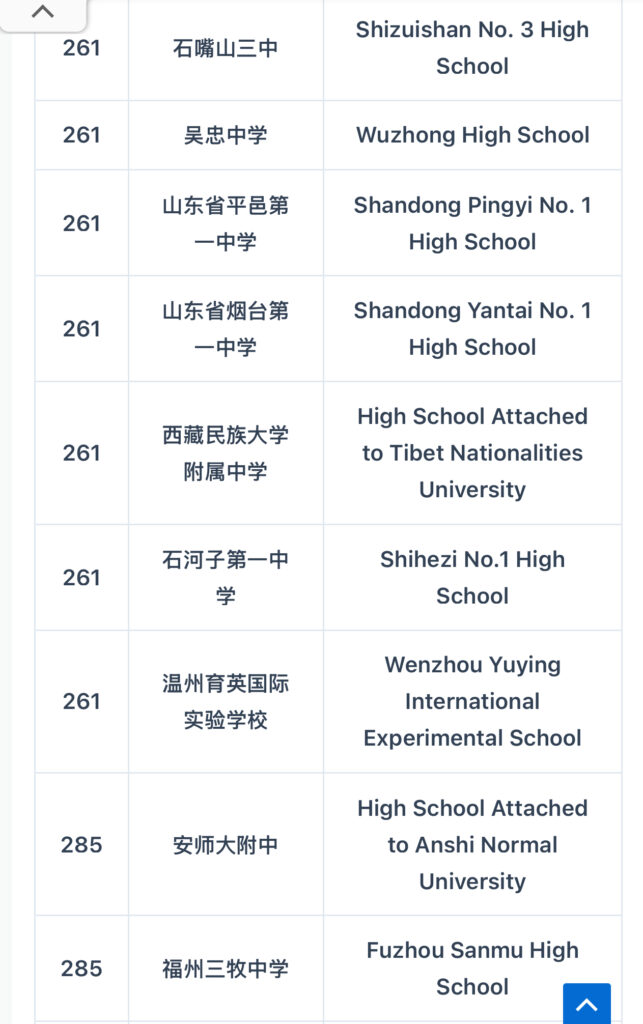Collapse the panel with the top chevron

click(43, 13)
